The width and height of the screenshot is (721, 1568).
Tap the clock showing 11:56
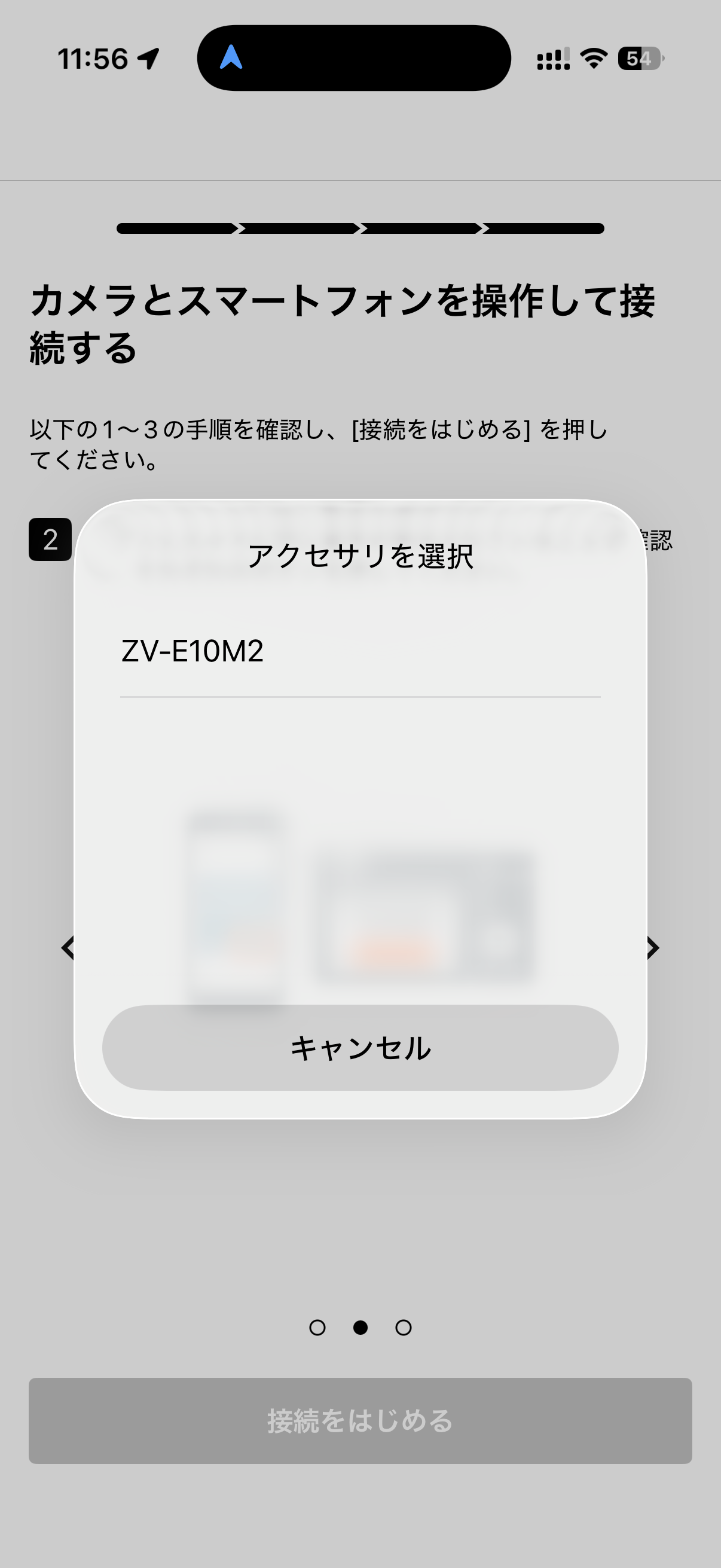pyautogui.click(x=92, y=58)
